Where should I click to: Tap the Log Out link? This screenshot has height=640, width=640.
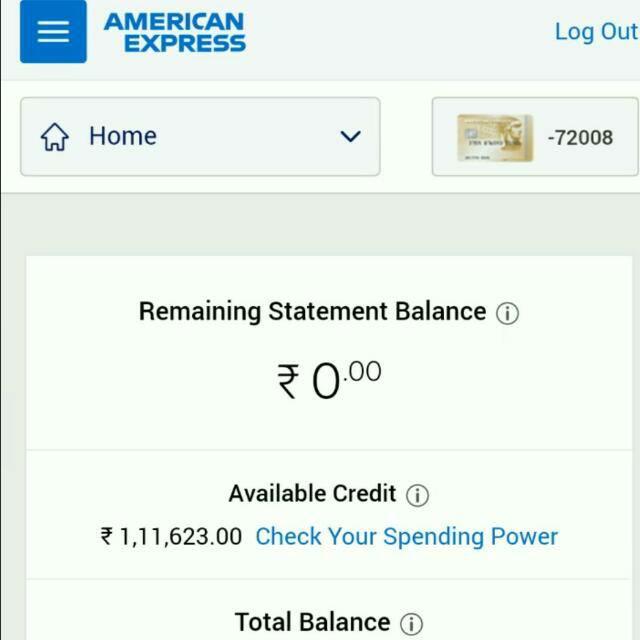(595, 32)
